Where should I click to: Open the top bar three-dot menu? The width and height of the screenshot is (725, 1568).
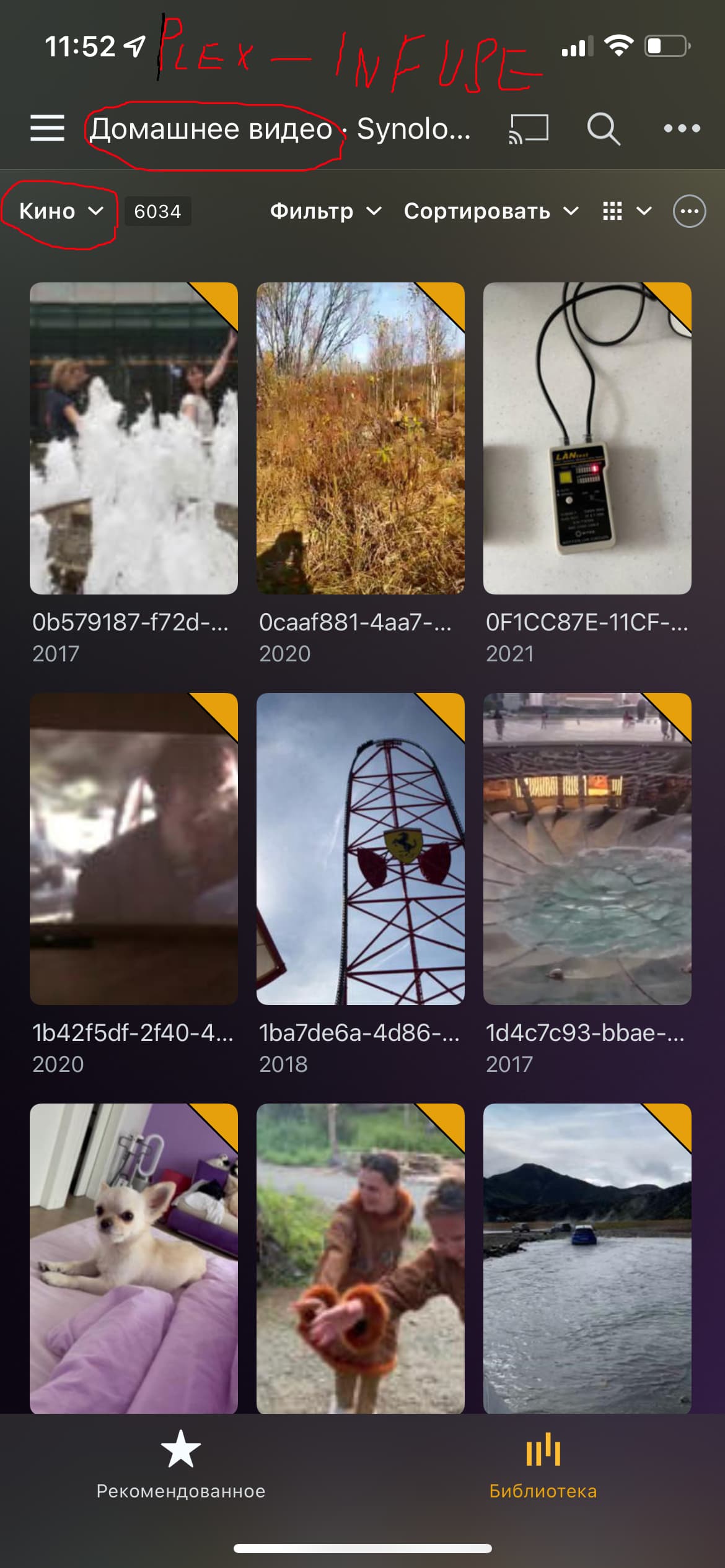(682, 129)
